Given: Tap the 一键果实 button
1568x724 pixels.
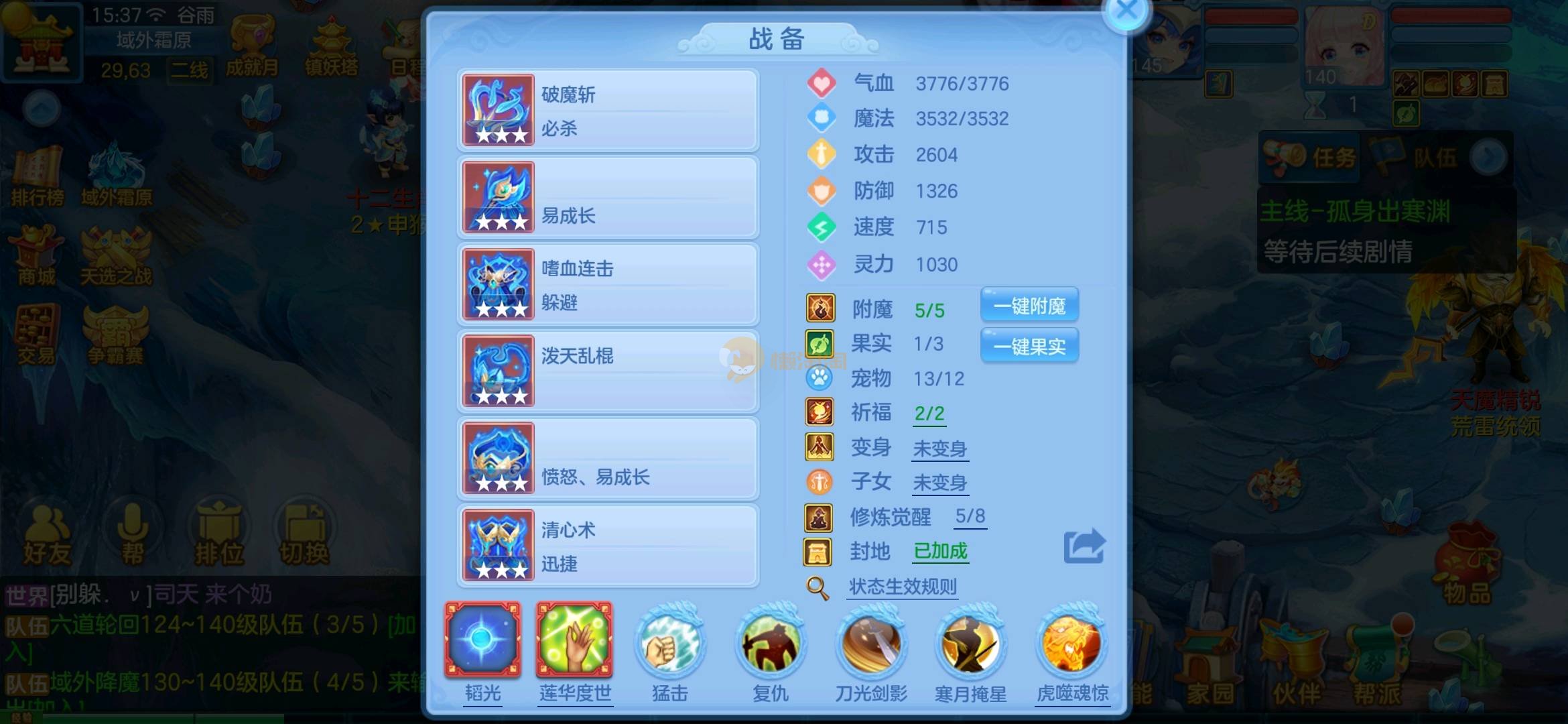Looking at the screenshot, I should coord(1029,347).
